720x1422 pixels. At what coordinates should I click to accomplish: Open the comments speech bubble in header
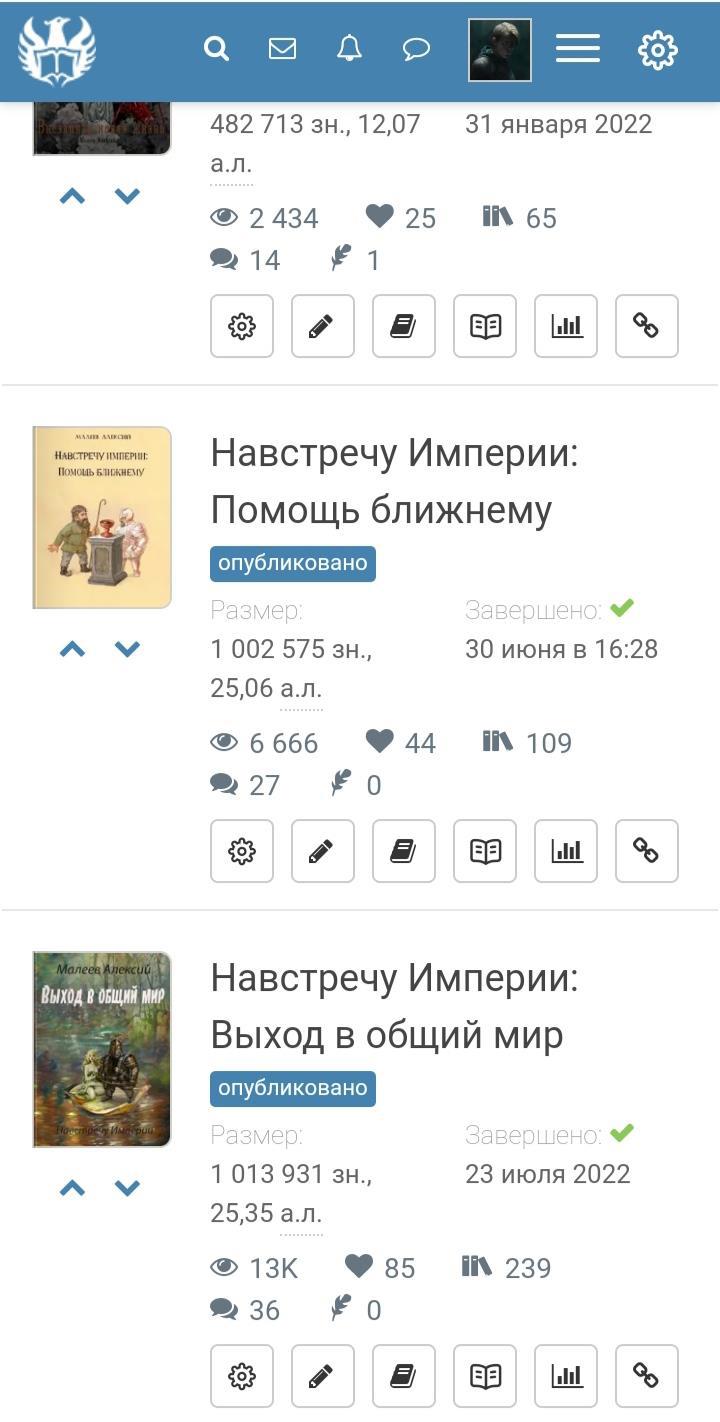(x=416, y=49)
